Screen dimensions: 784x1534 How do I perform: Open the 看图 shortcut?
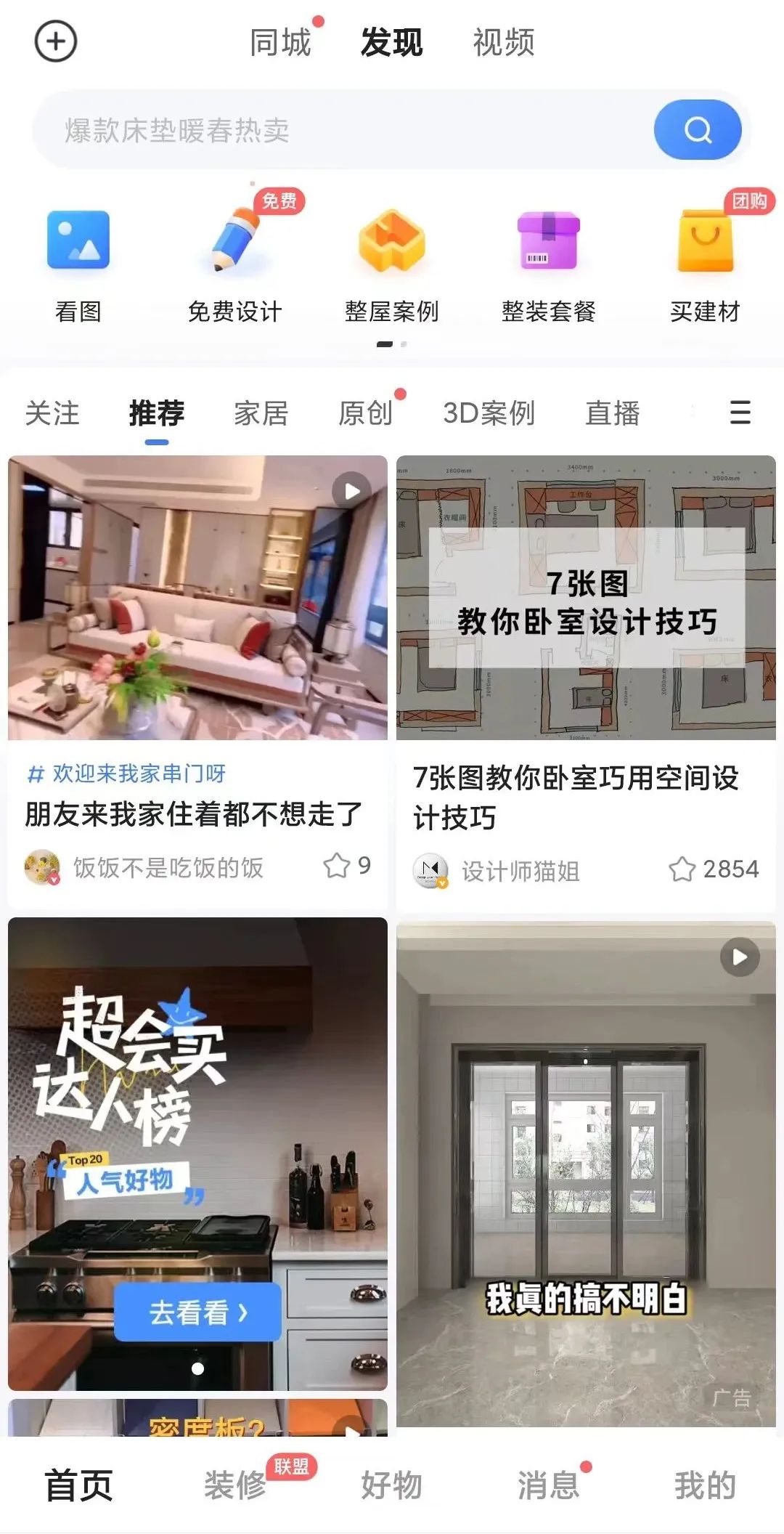coord(78,261)
